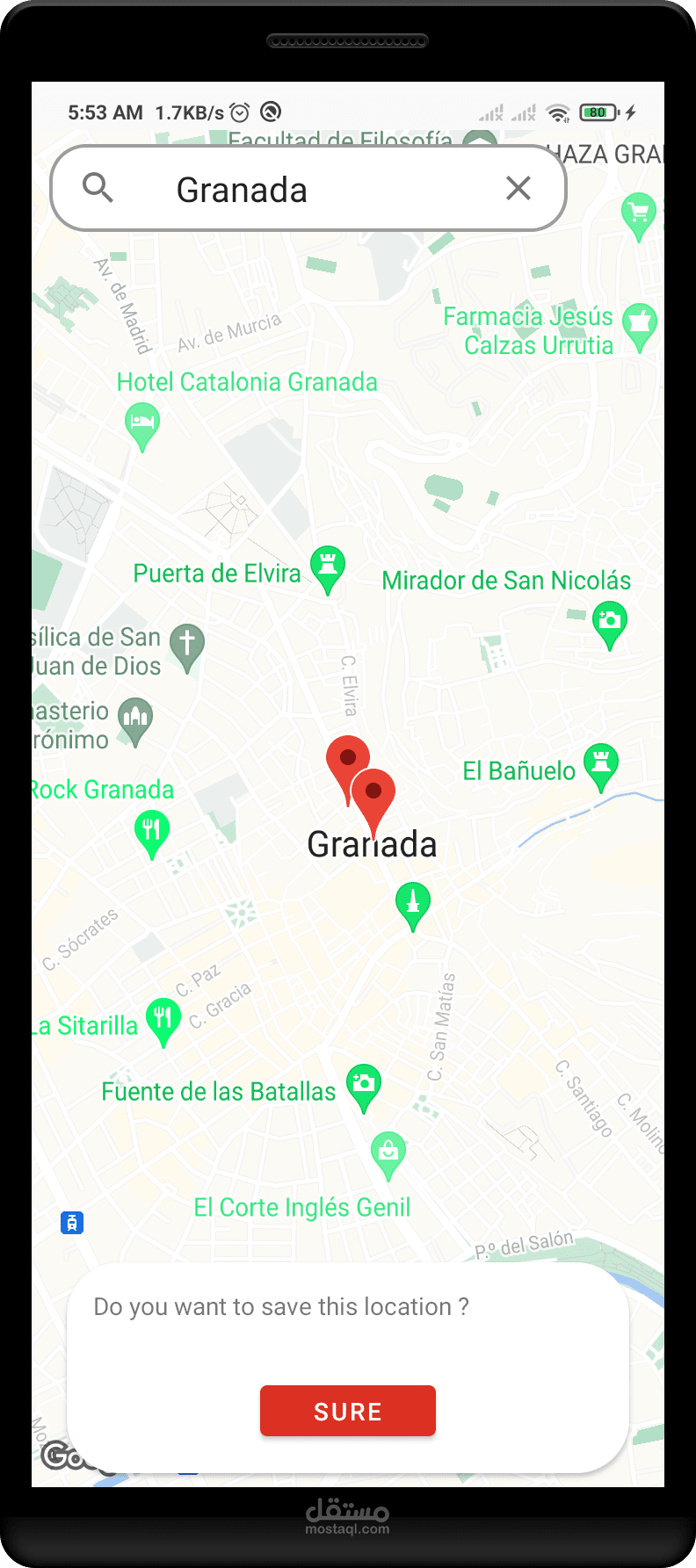Tap the SURE button to save location
The width and height of the screenshot is (696, 1568).
click(x=347, y=1411)
